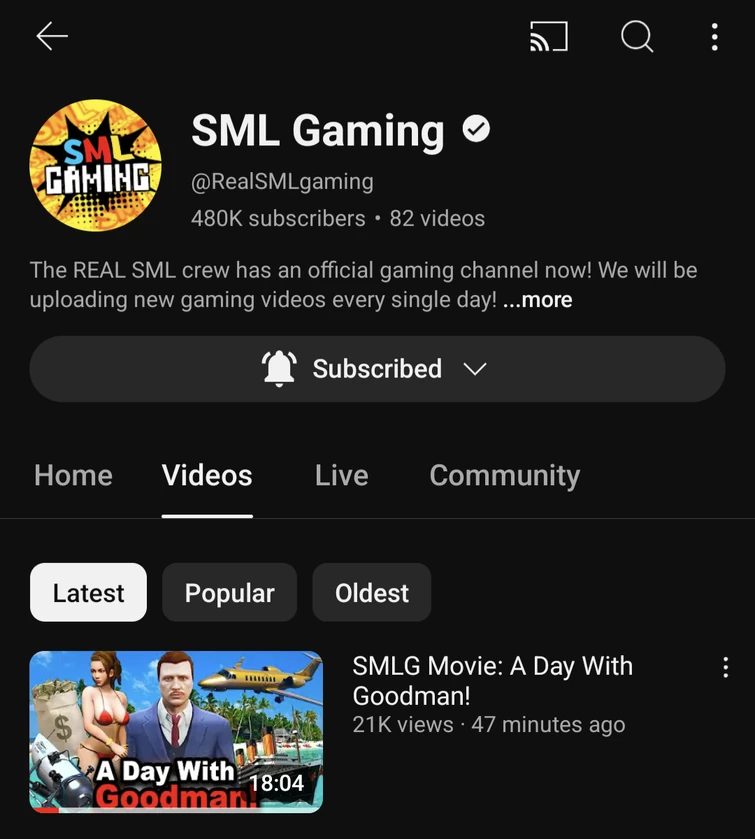Click the 18:04 video duration badge

(283, 785)
